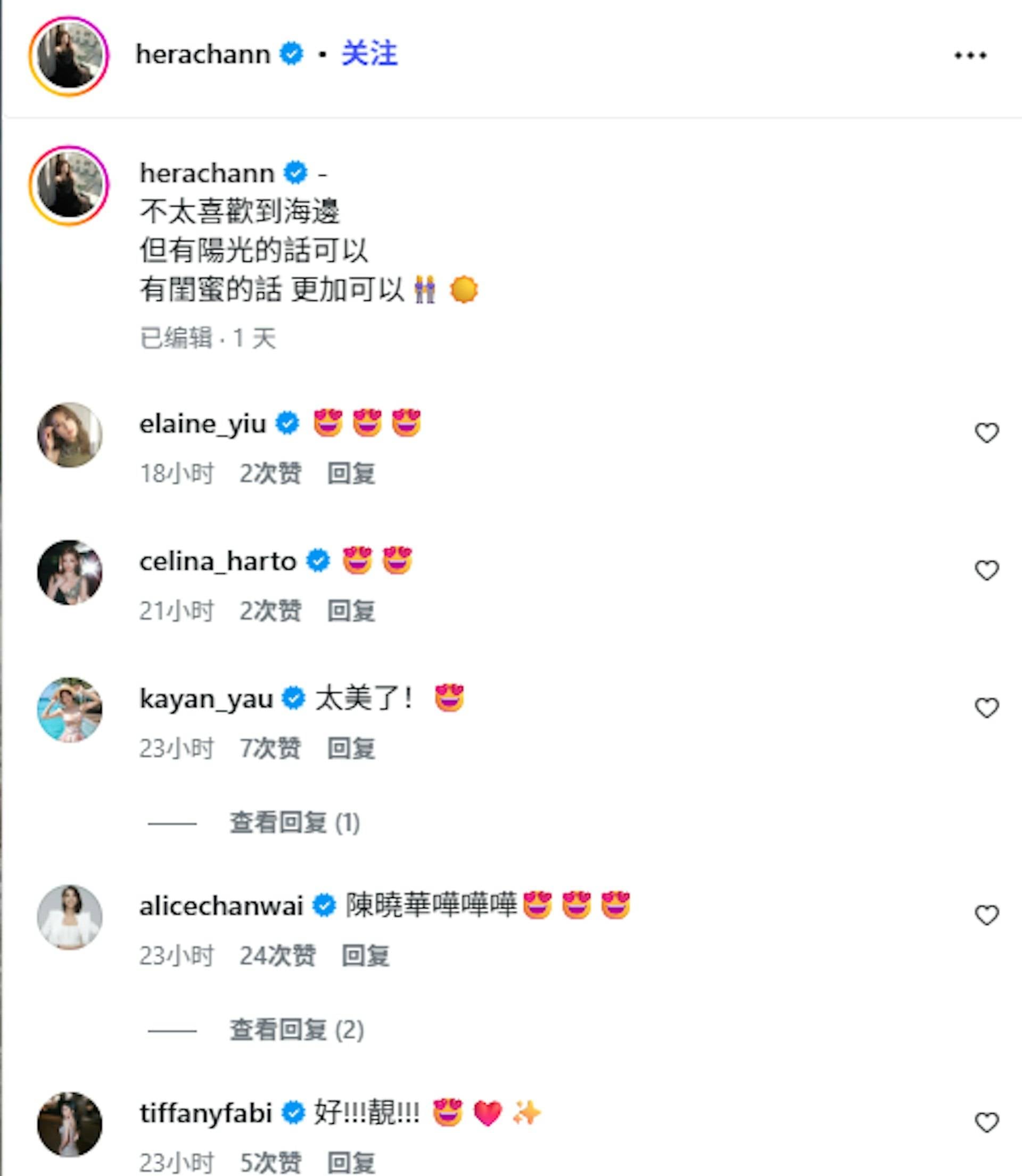The height and width of the screenshot is (1176, 1022).
Task: Reply to alicechanwai's comment
Action: 365,955
